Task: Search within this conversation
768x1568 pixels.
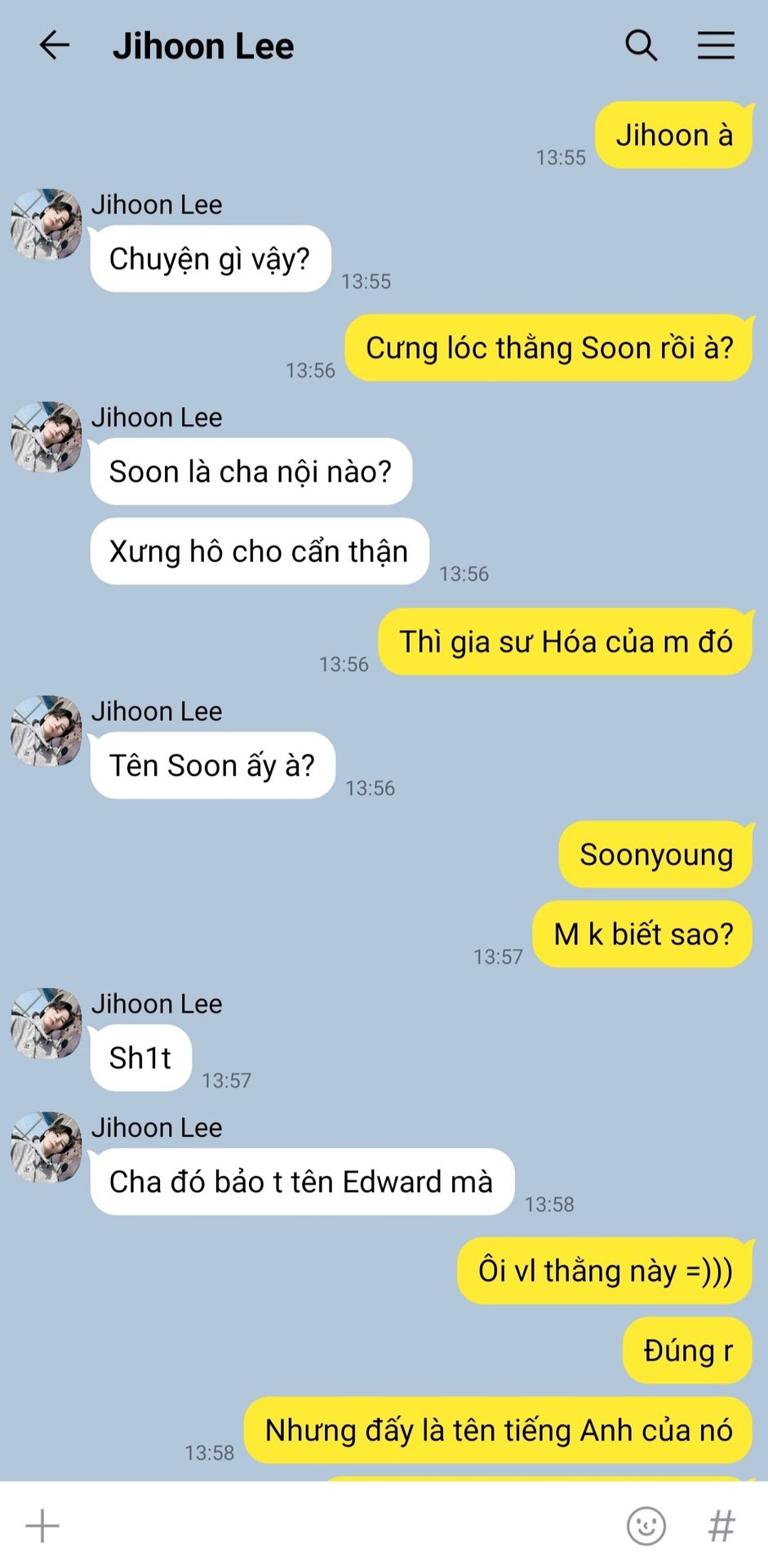Action: (641, 46)
